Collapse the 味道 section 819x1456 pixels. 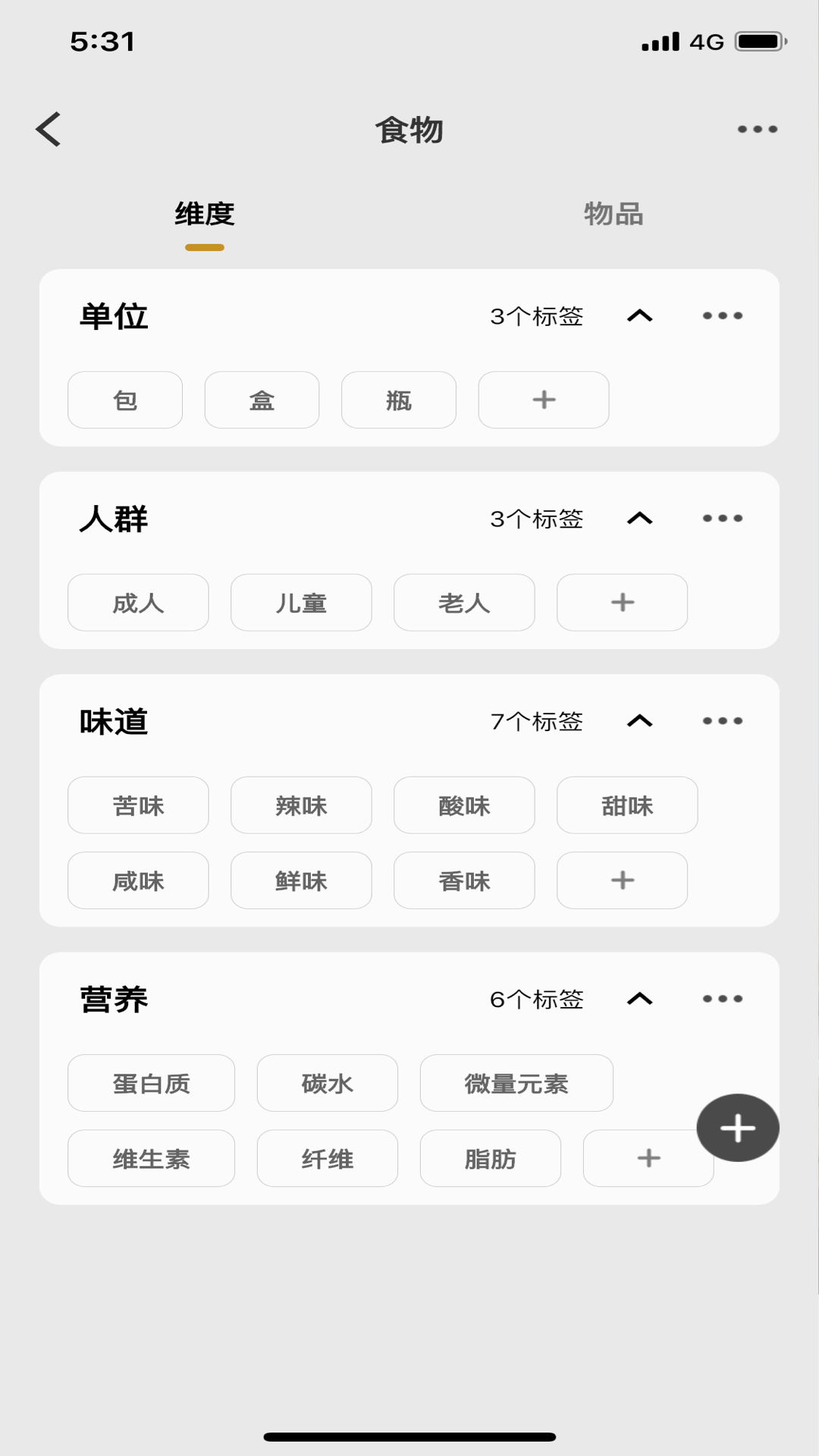[639, 720]
